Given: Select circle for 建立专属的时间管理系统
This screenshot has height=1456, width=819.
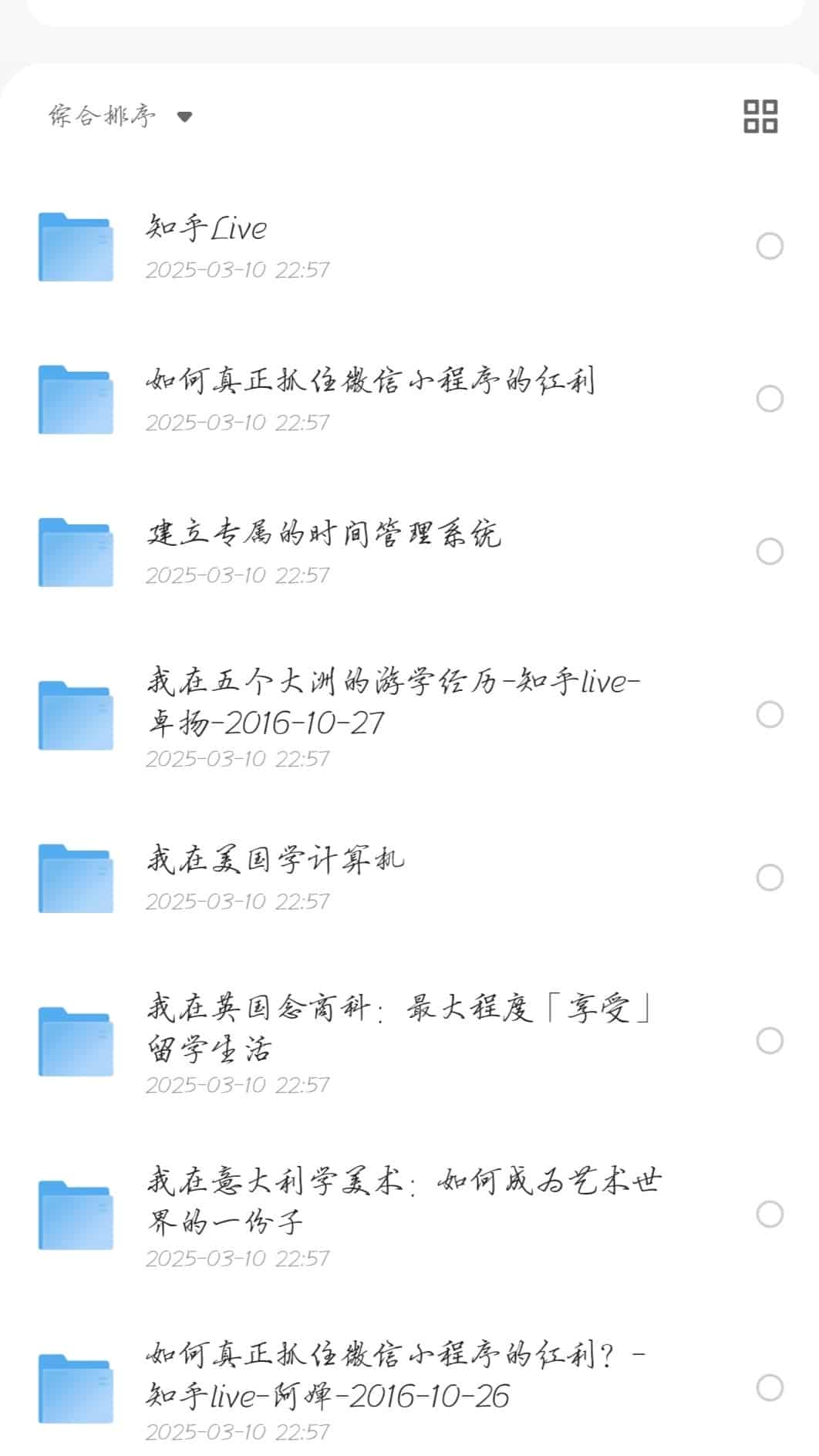Looking at the screenshot, I should point(769,552).
